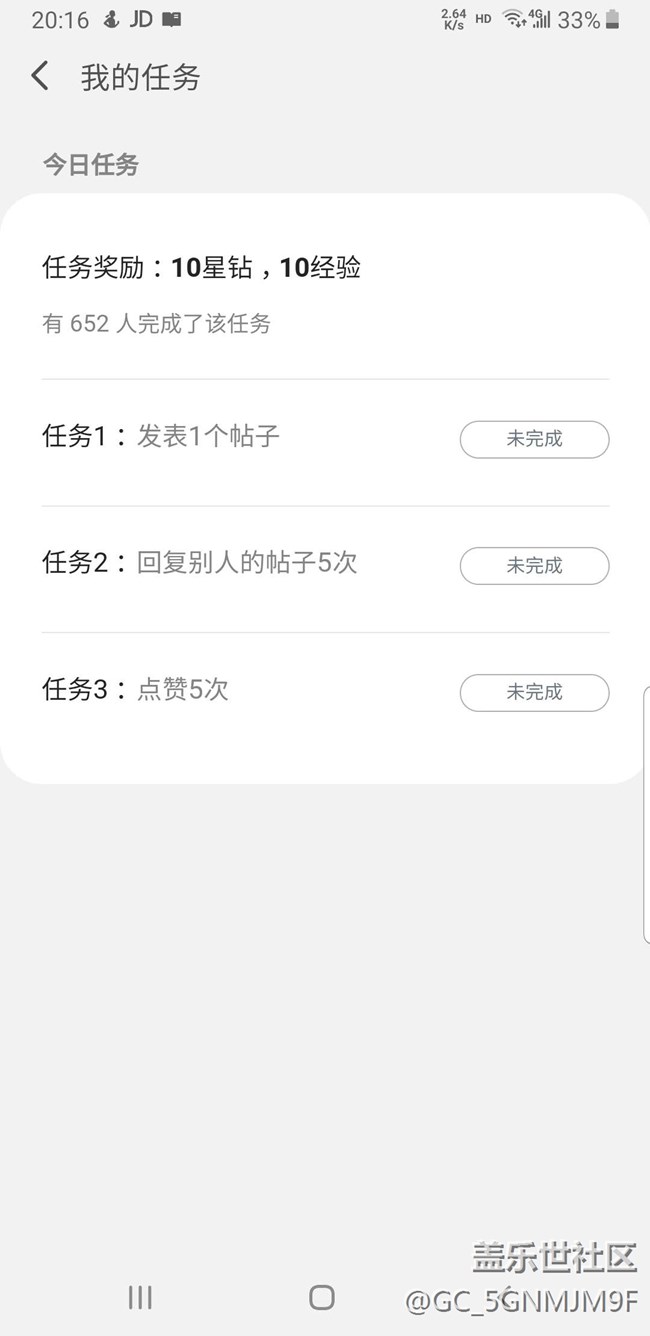Screen dimensions: 650x1336
Task: Tap 未完成 button for 点赞5次
Action: point(534,692)
